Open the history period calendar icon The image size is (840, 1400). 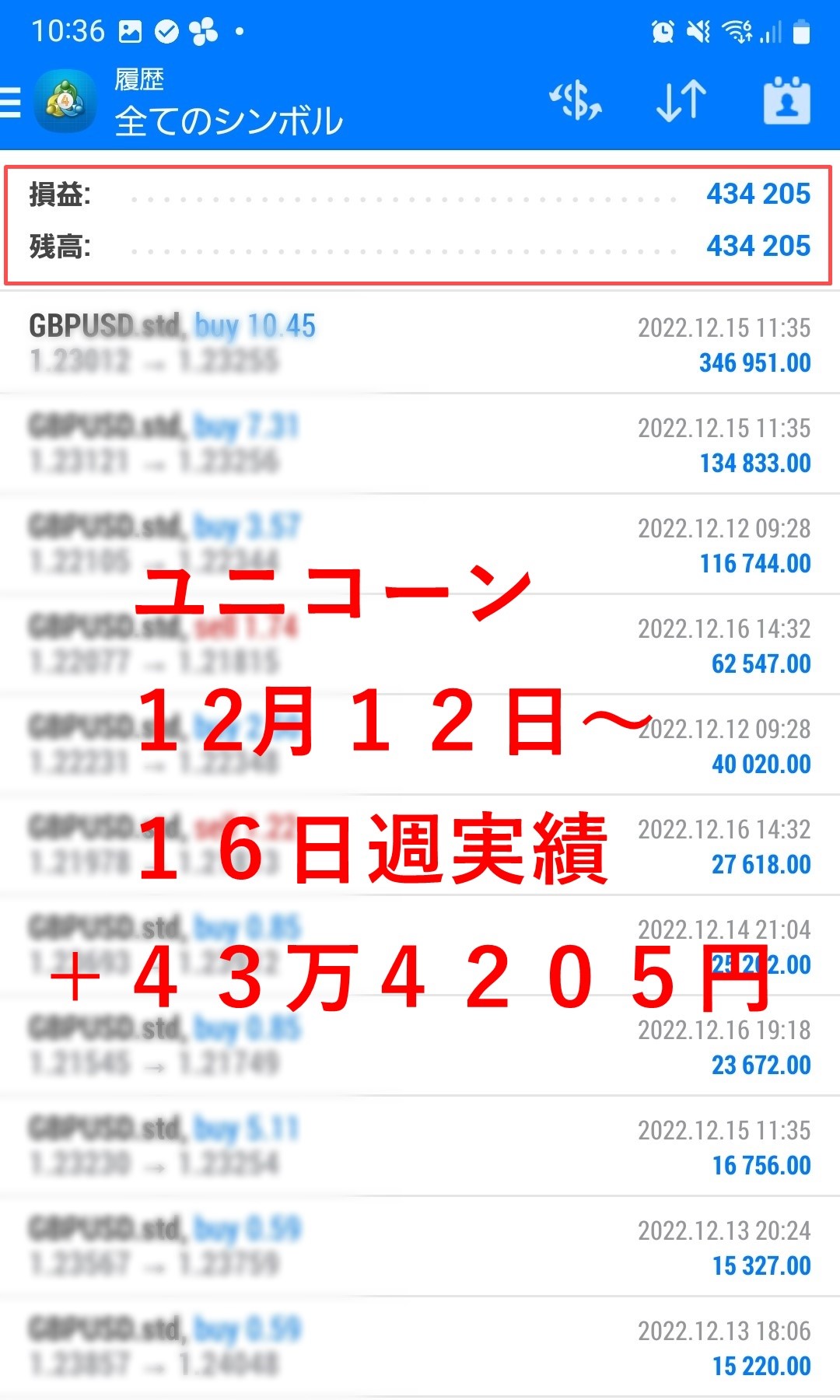tap(786, 102)
